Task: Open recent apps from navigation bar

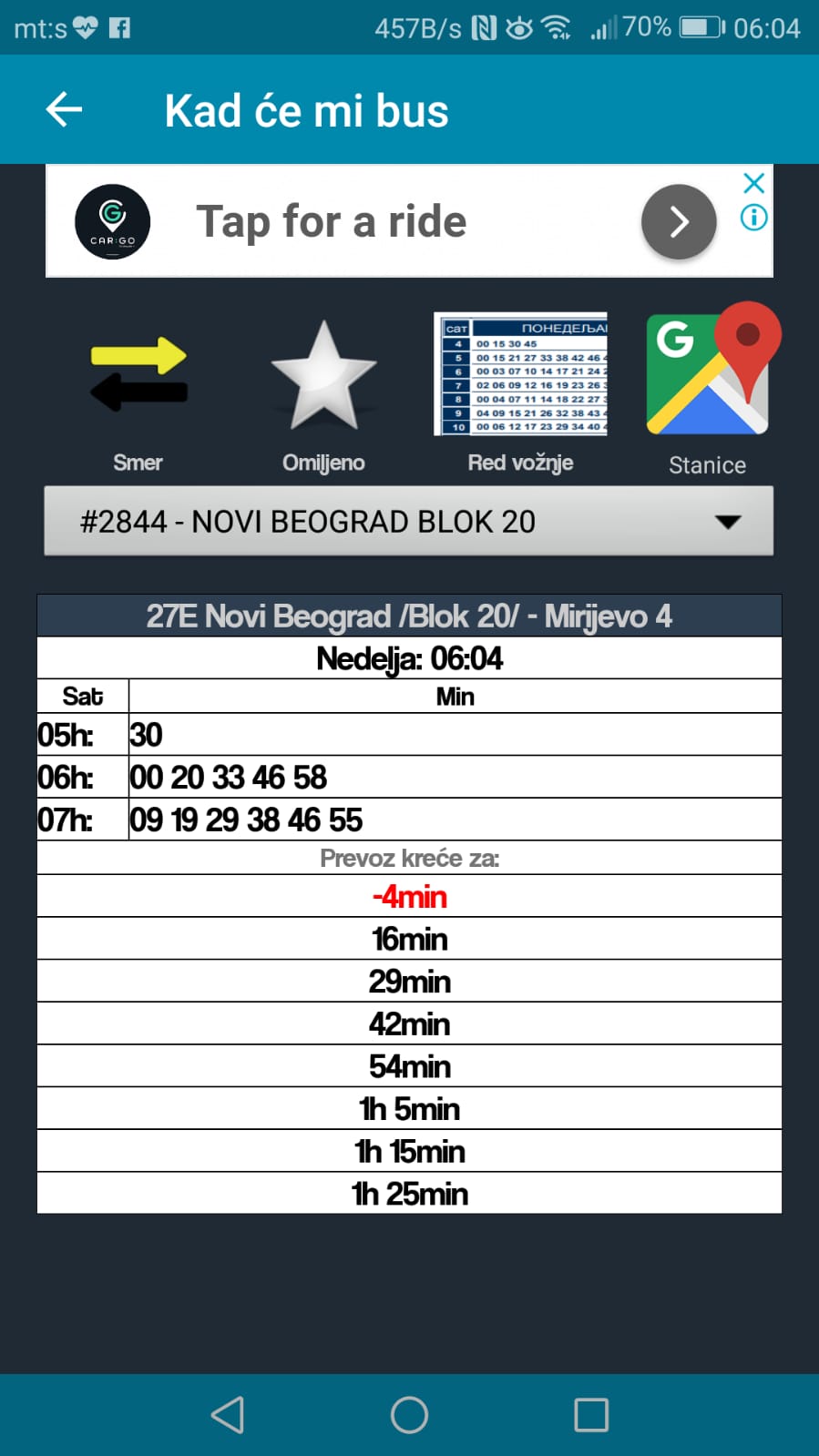Action: (591, 1415)
